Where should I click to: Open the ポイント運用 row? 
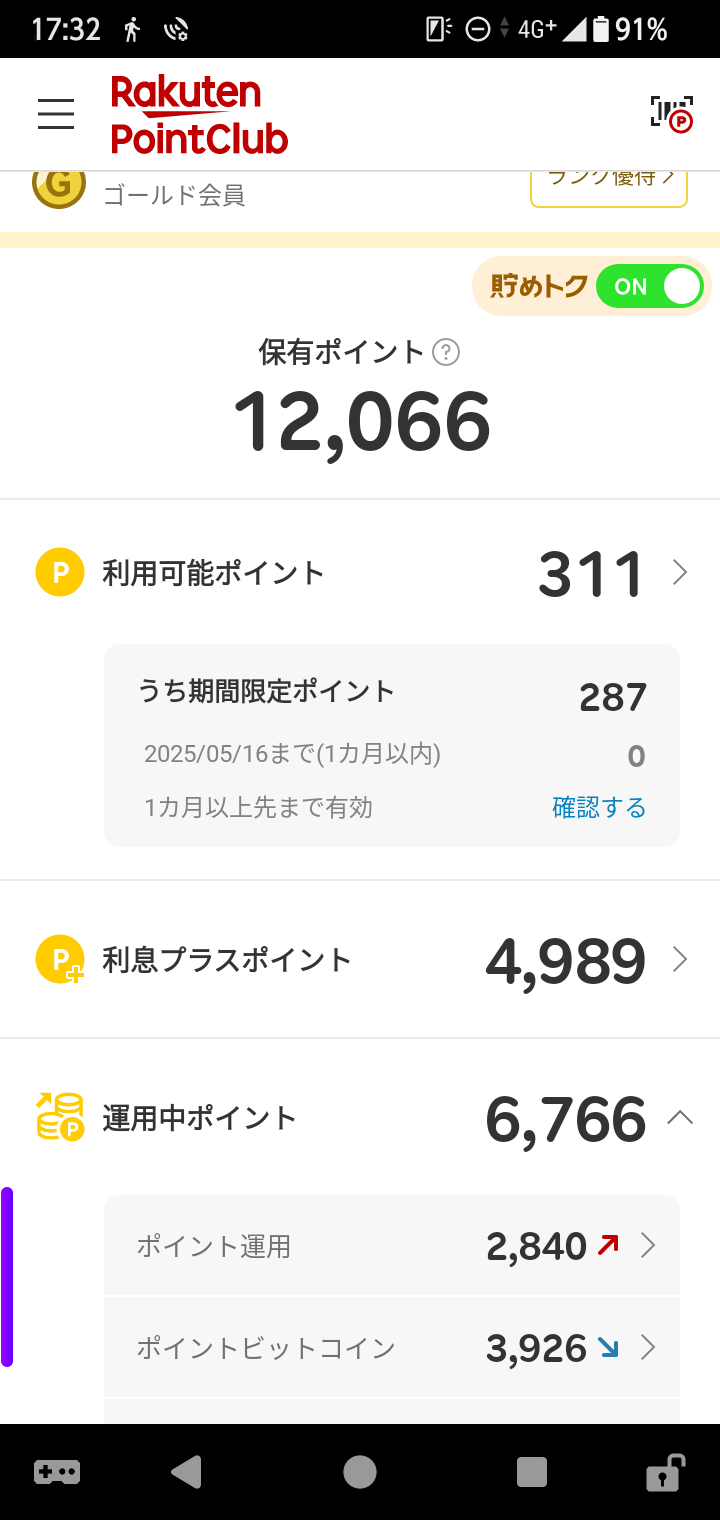392,1246
